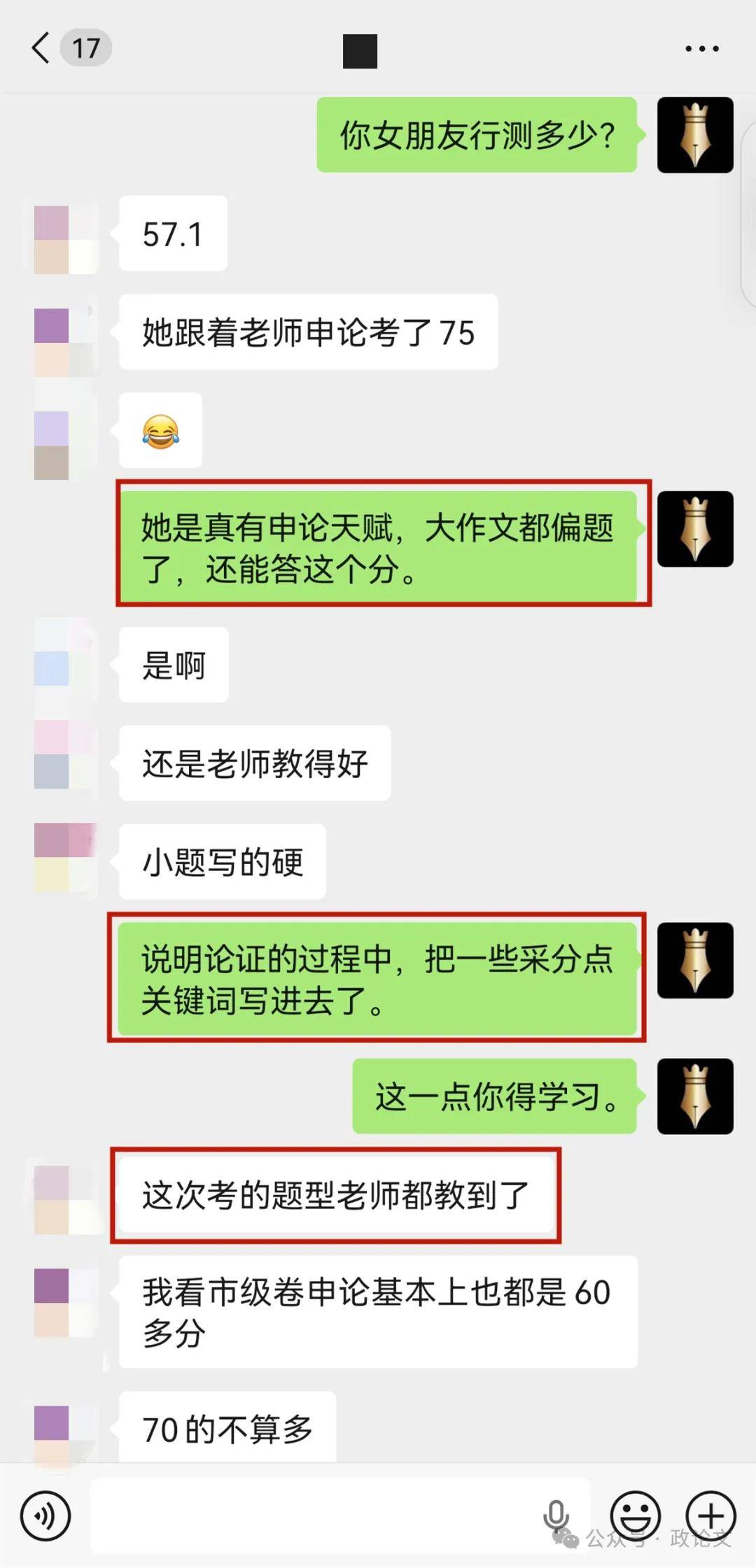Image resolution: width=756 pixels, height=1568 pixels.
Task: Focus the message text field
Action: pos(315,1516)
